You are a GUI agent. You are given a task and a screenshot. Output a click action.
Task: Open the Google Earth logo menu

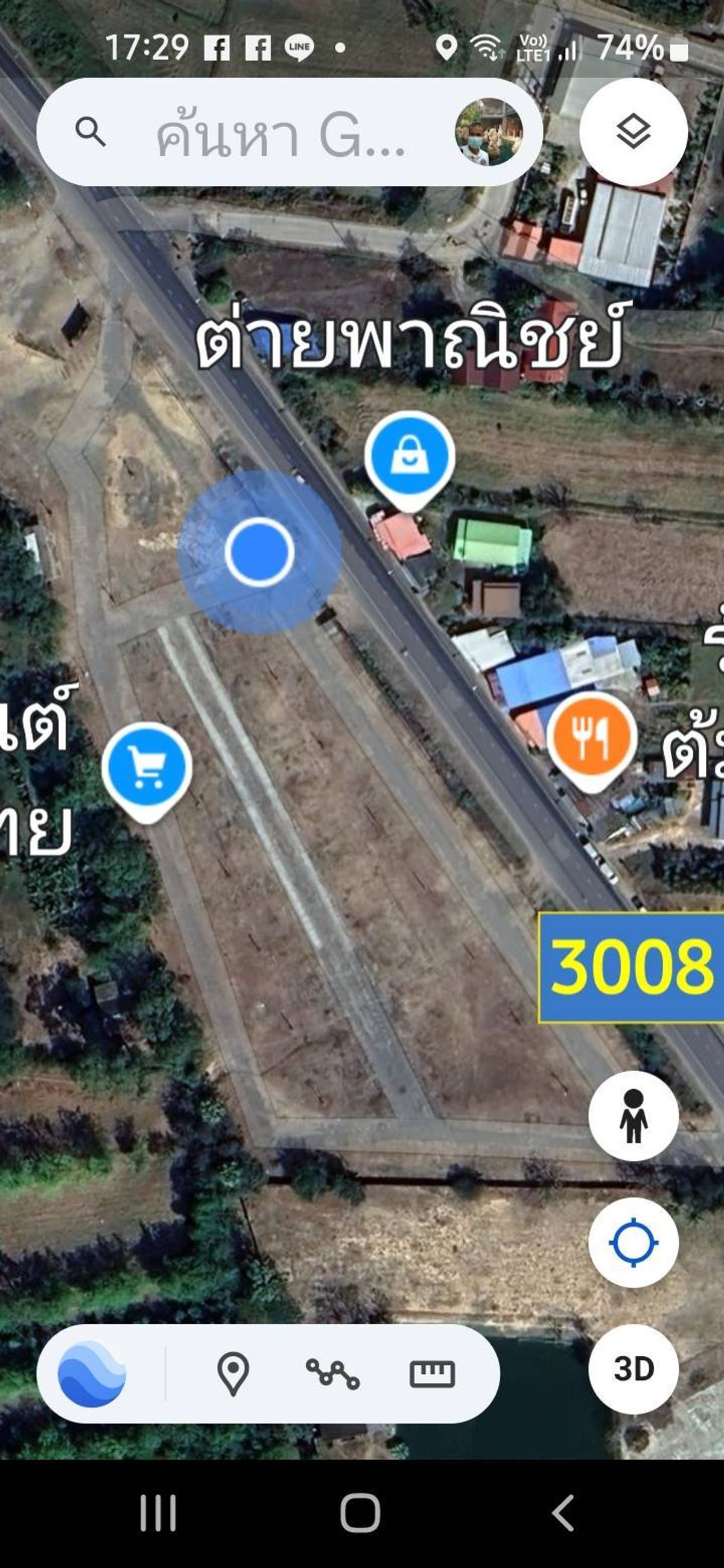click(92, 1374)
